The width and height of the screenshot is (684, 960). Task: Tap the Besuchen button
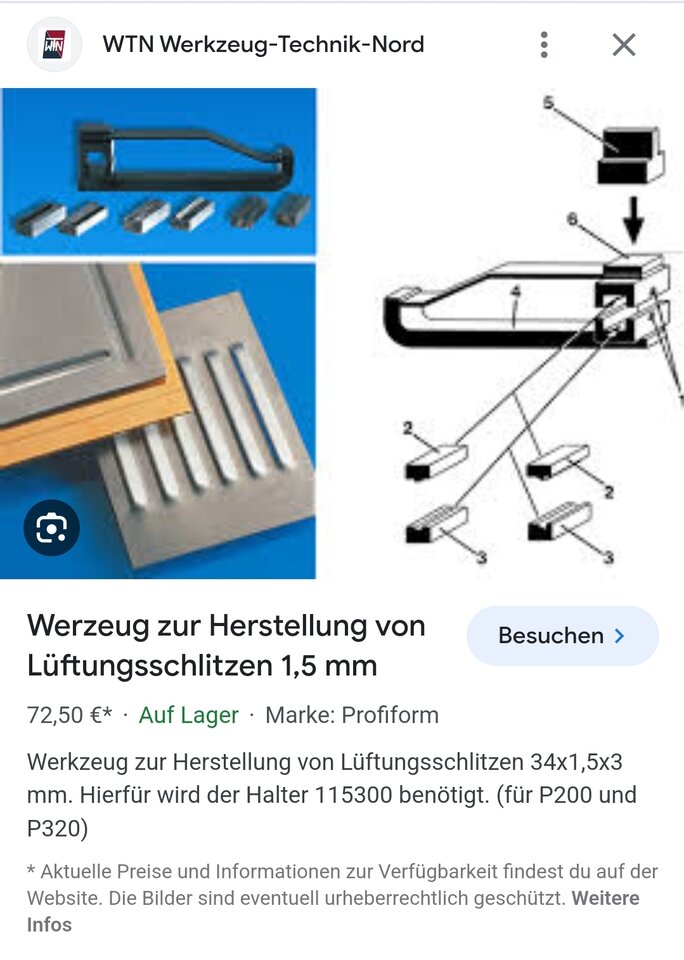pos(562,636)
